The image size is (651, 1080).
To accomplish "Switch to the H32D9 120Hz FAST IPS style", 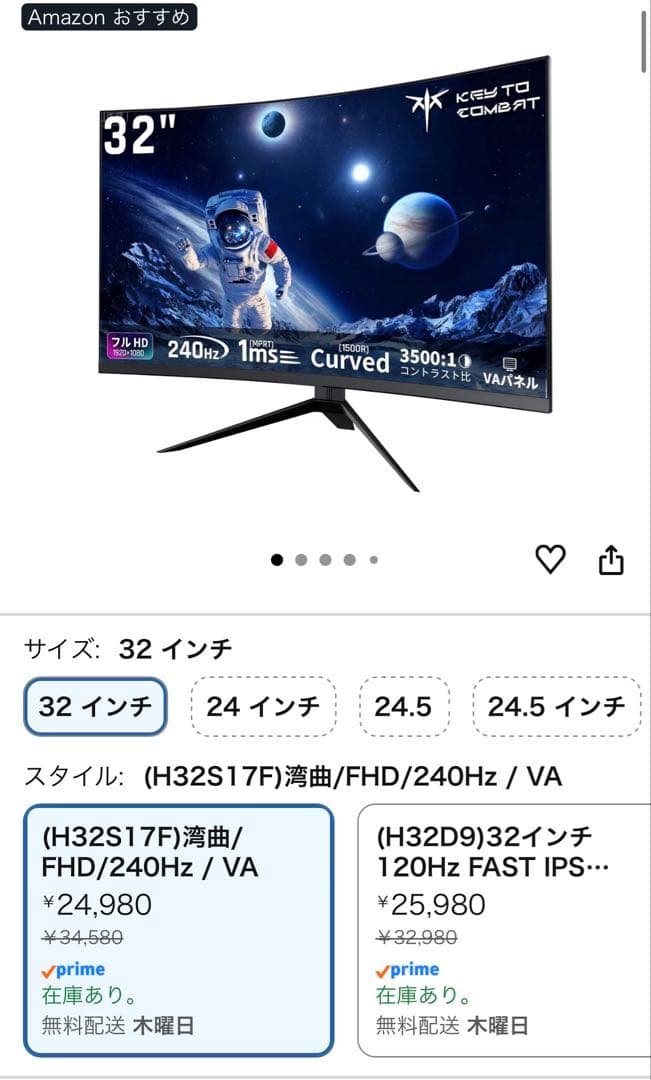I will [x=504, y=930].
